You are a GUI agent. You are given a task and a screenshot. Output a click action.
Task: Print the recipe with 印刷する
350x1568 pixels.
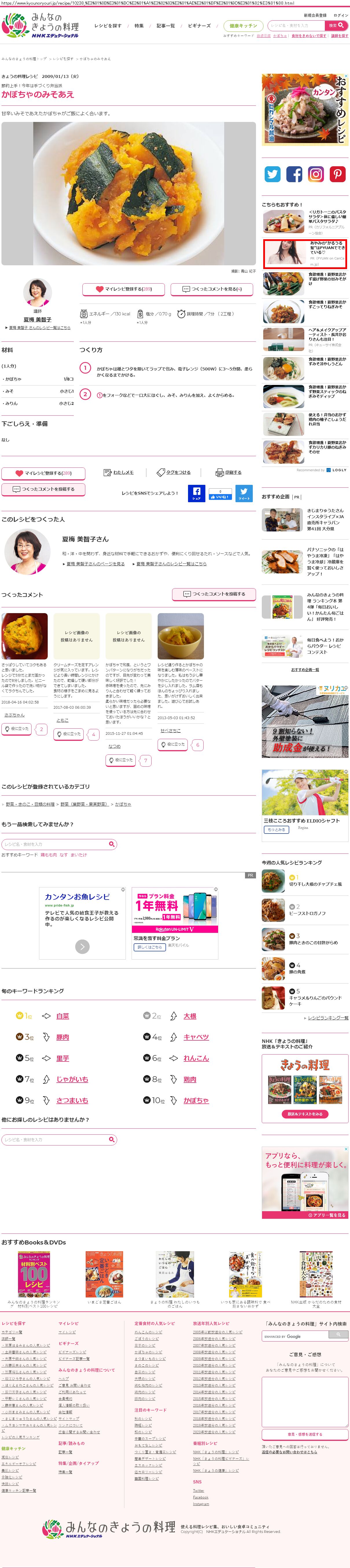click(x=229, y=472)
